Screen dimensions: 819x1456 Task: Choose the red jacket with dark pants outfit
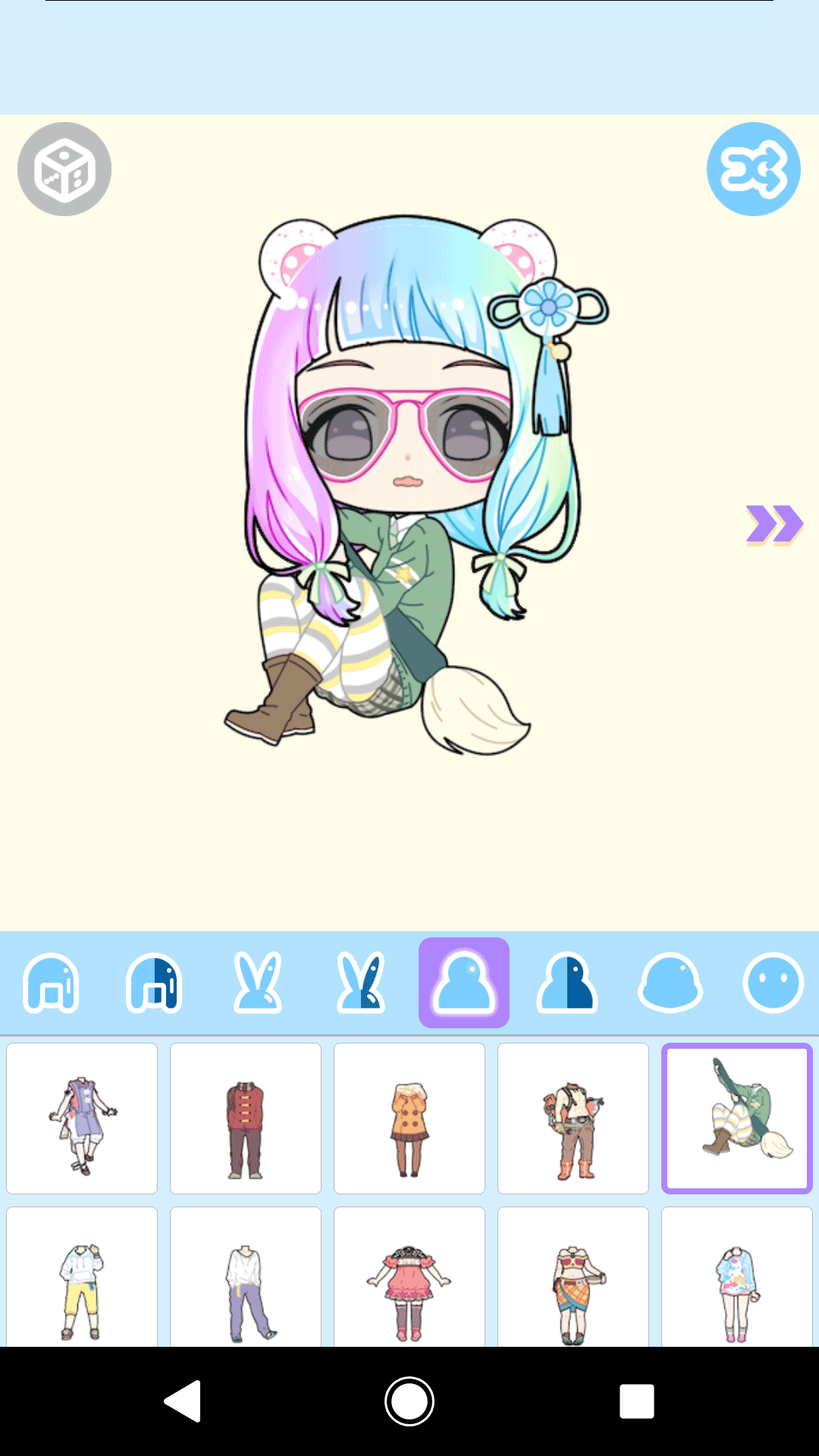246,1119
